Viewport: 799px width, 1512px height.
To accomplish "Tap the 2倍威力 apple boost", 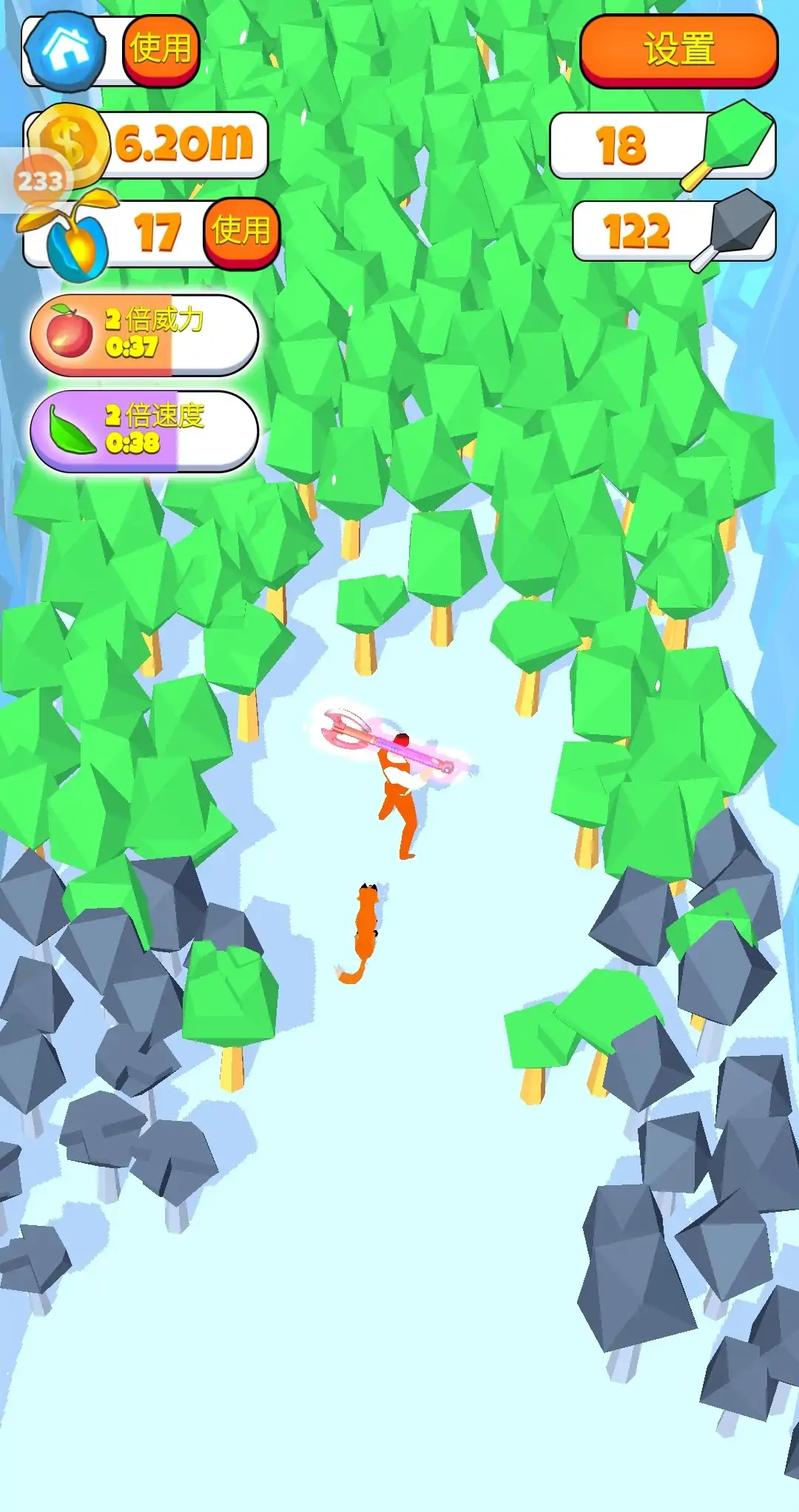I will (144, 334).
